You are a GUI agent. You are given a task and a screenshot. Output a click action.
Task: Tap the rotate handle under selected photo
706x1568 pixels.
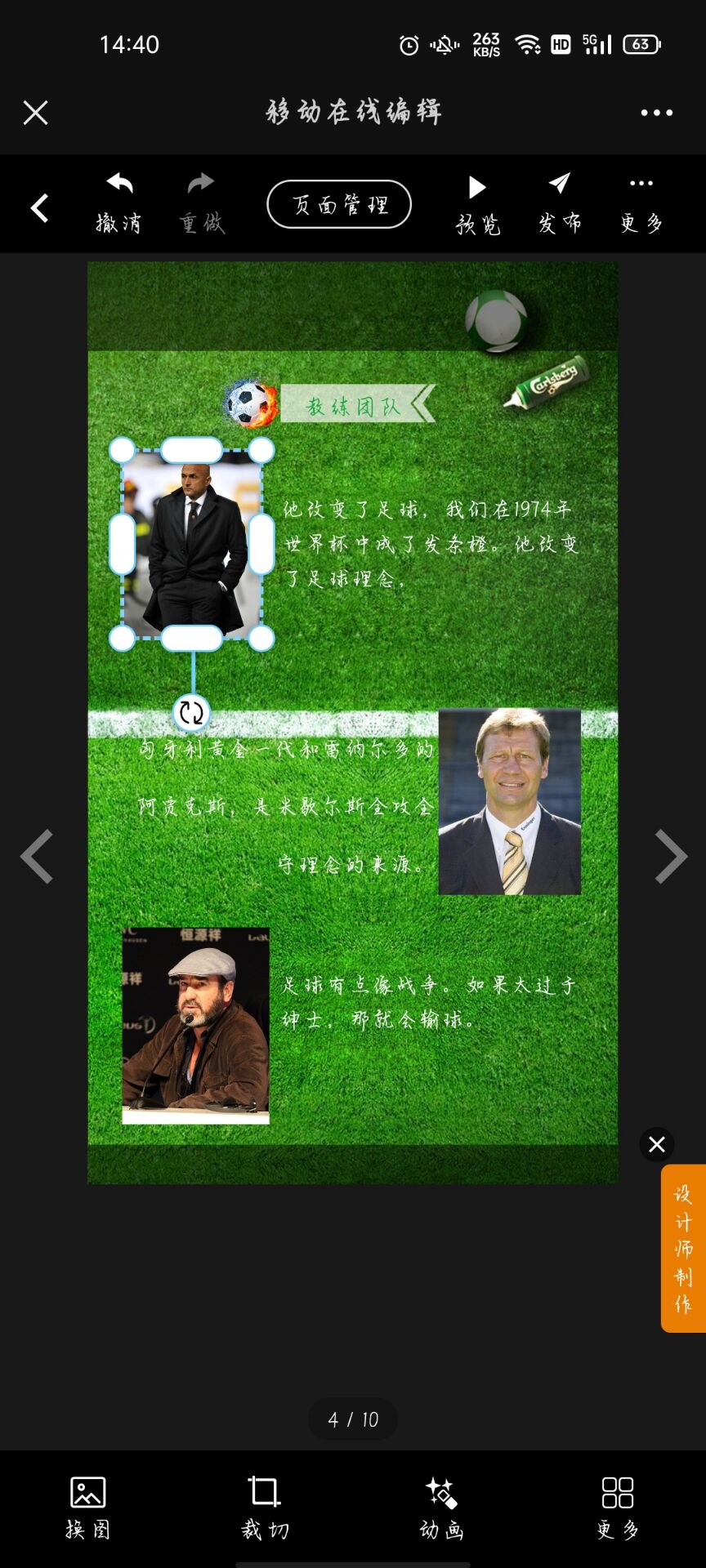[x=191, y=712]
